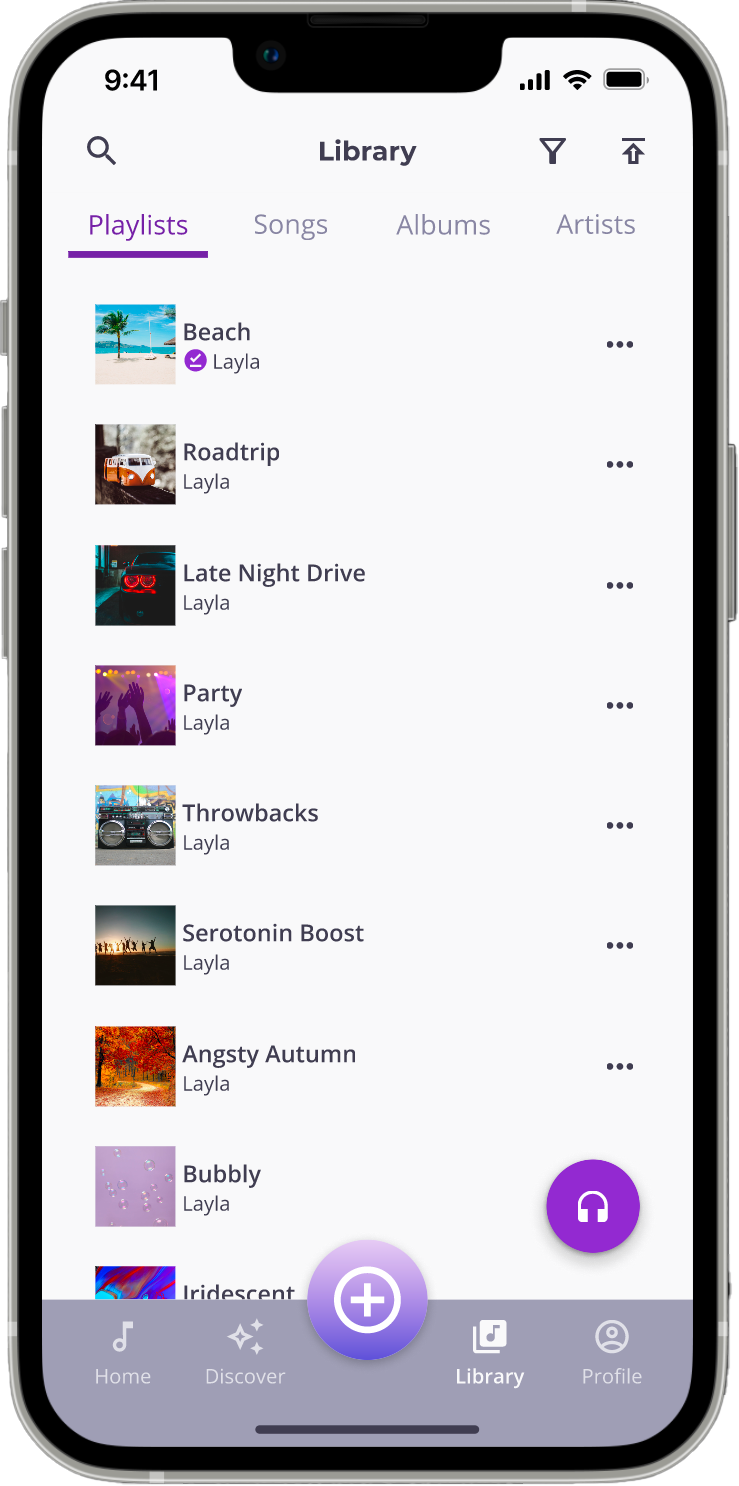Open more options for Angsty Autumn
The height and width of the screenshot is (1486, 739).
620,1066
